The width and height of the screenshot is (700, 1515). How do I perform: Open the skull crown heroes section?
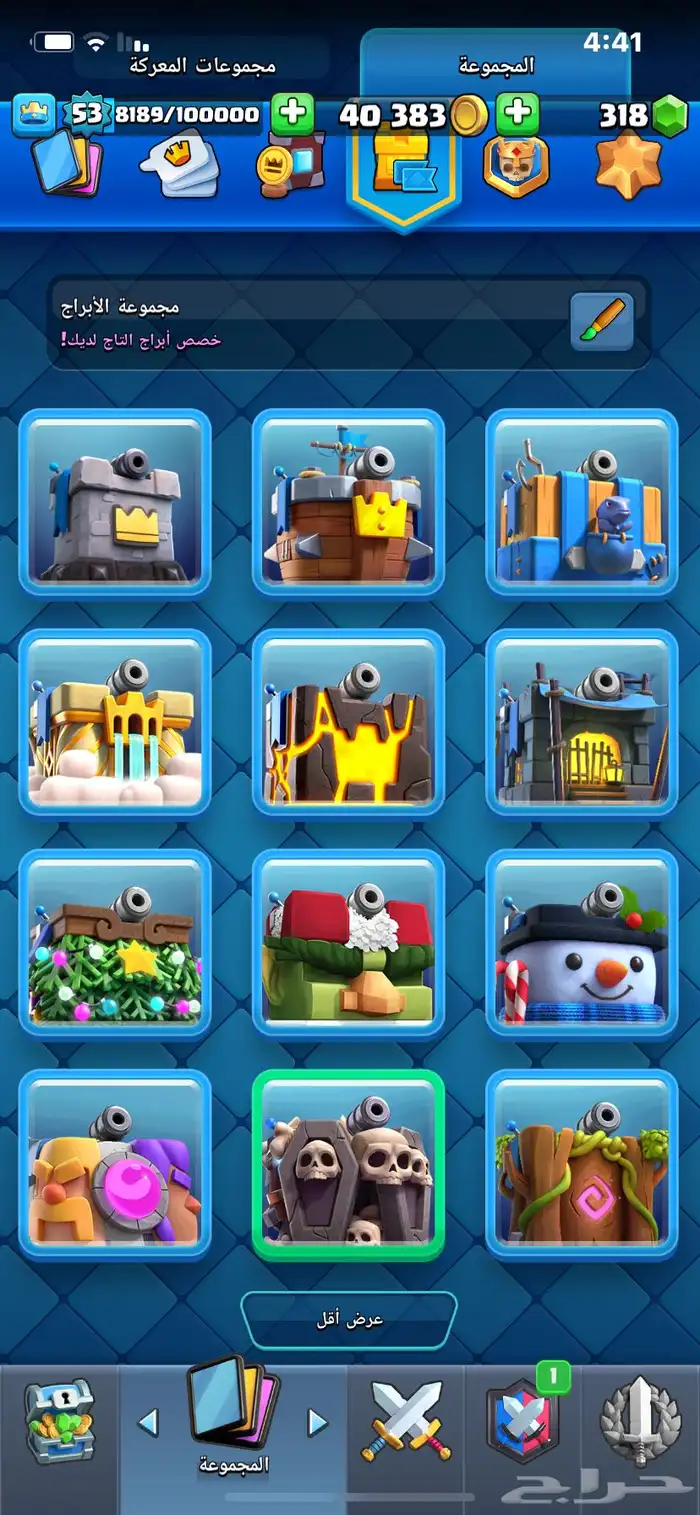[516, 163]
